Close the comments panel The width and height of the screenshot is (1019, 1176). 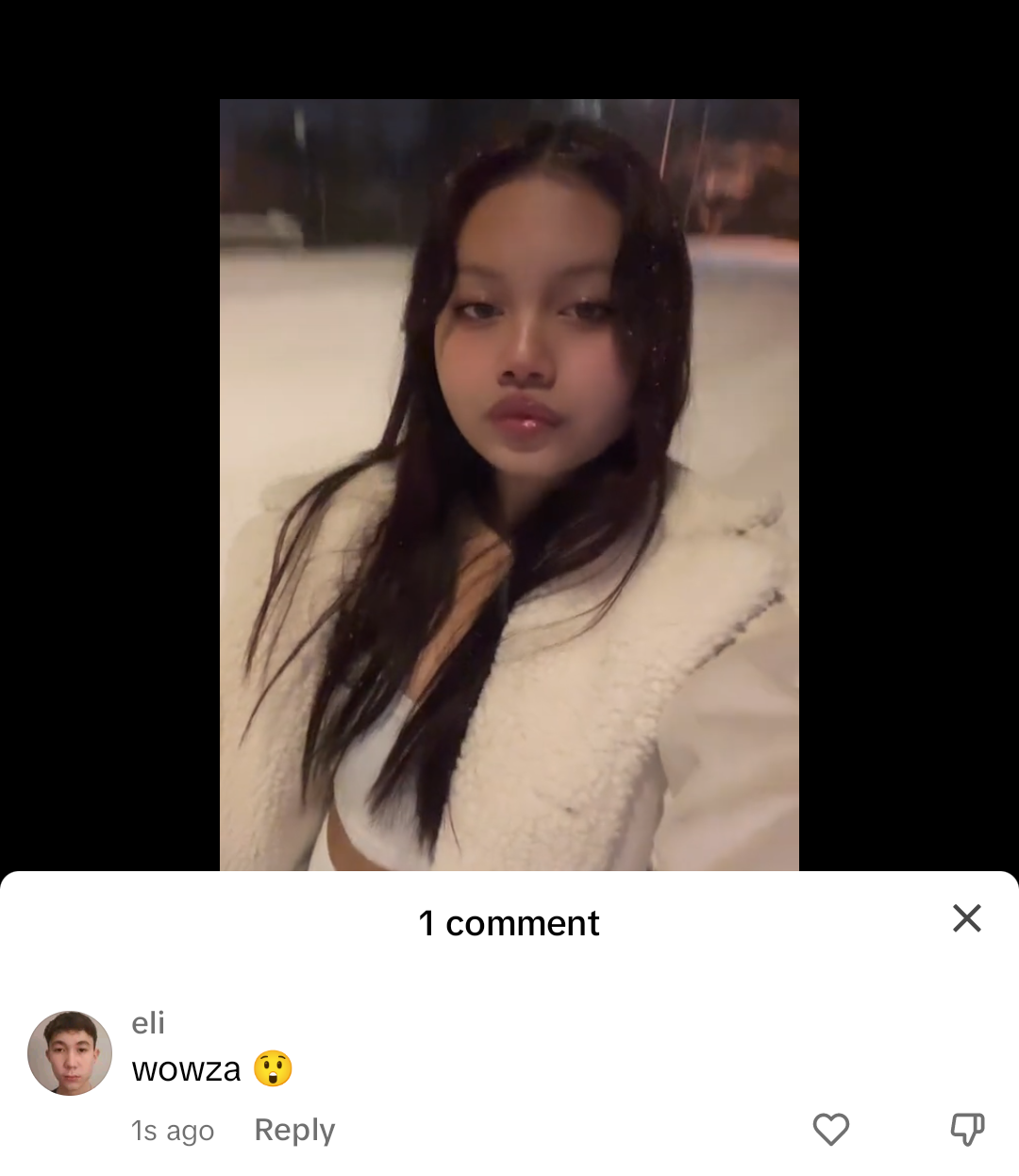click(966, 918)
